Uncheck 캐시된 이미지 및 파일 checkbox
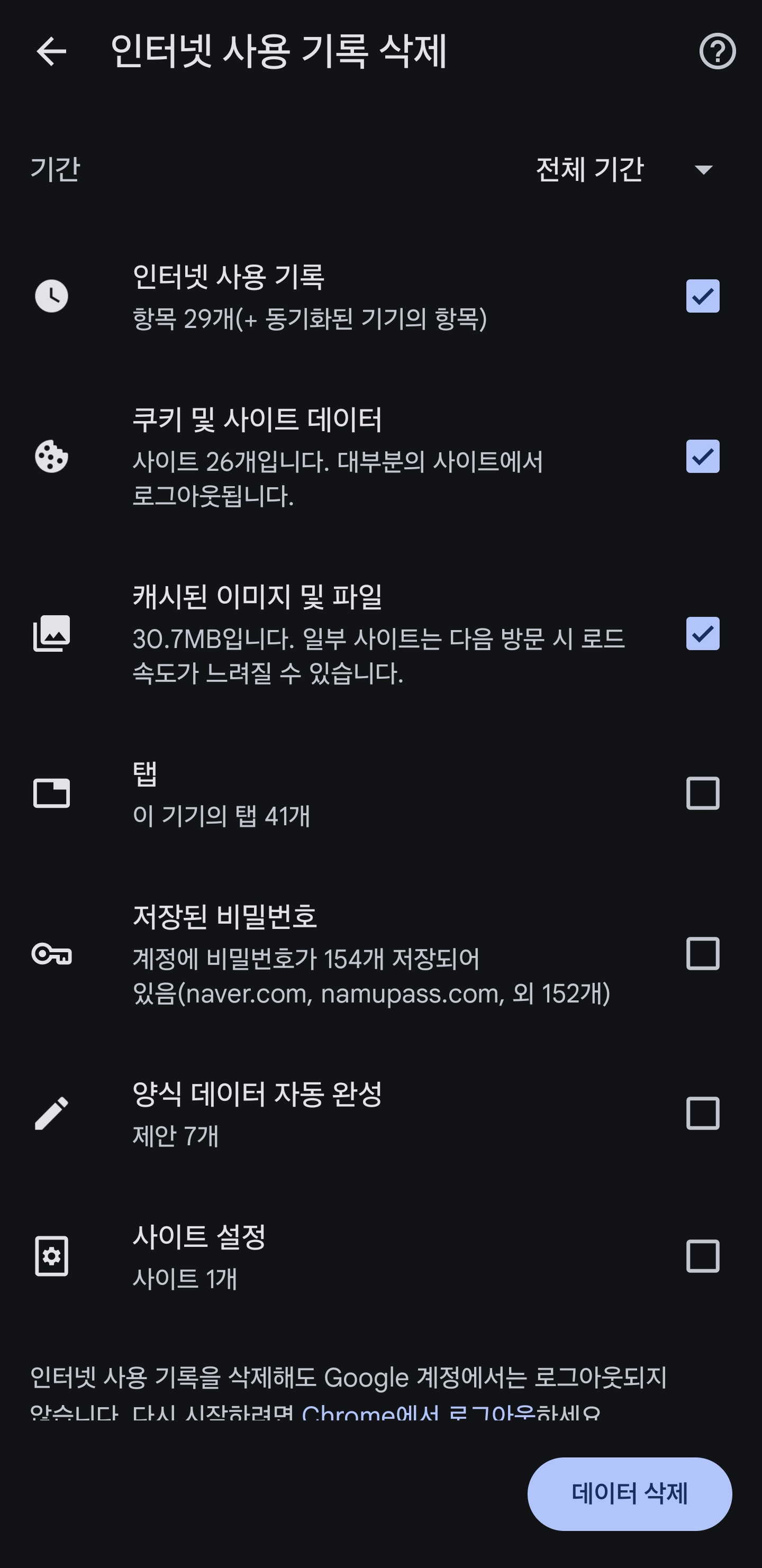 pyautogui.click(x=702, y=634)
